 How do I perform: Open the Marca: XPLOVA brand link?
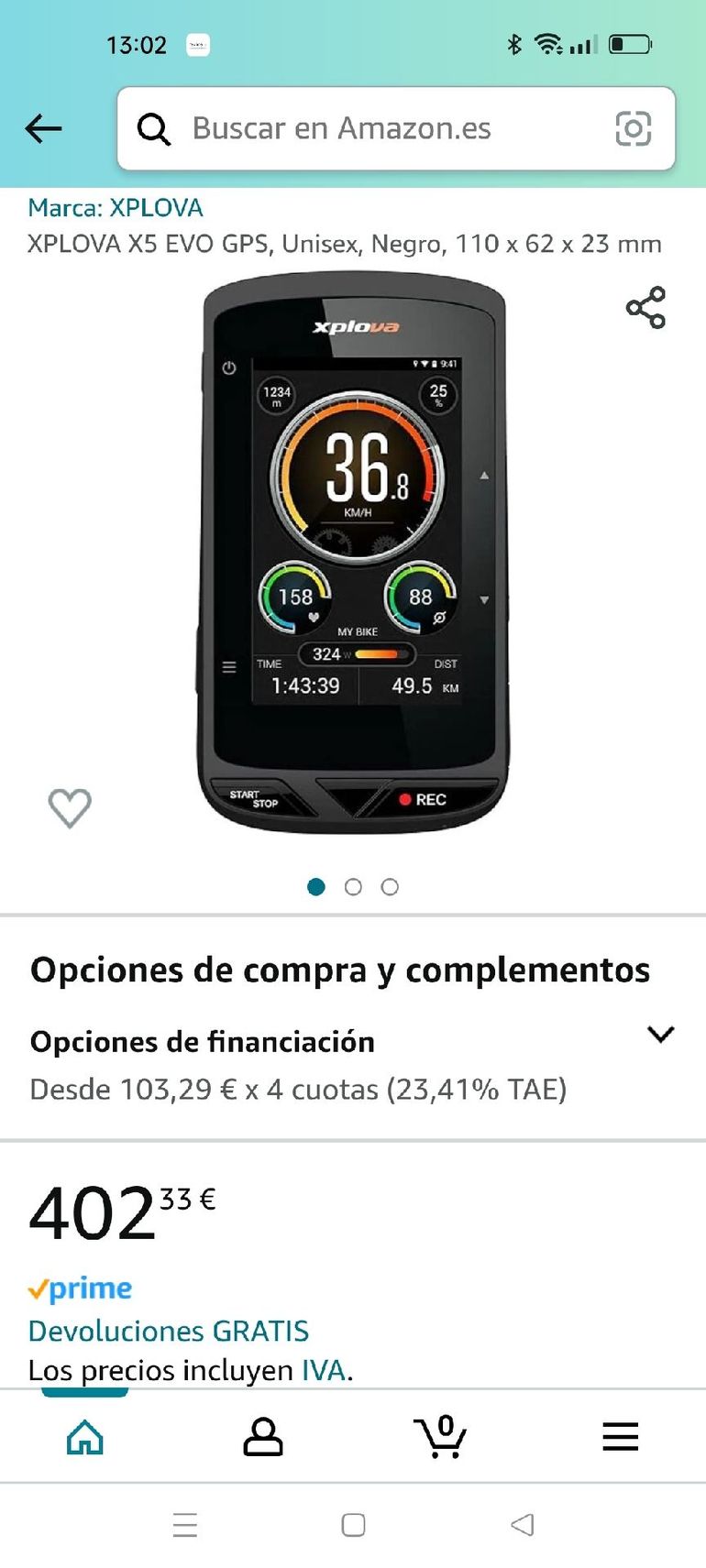pyautogui.click(x=116, y=208)
